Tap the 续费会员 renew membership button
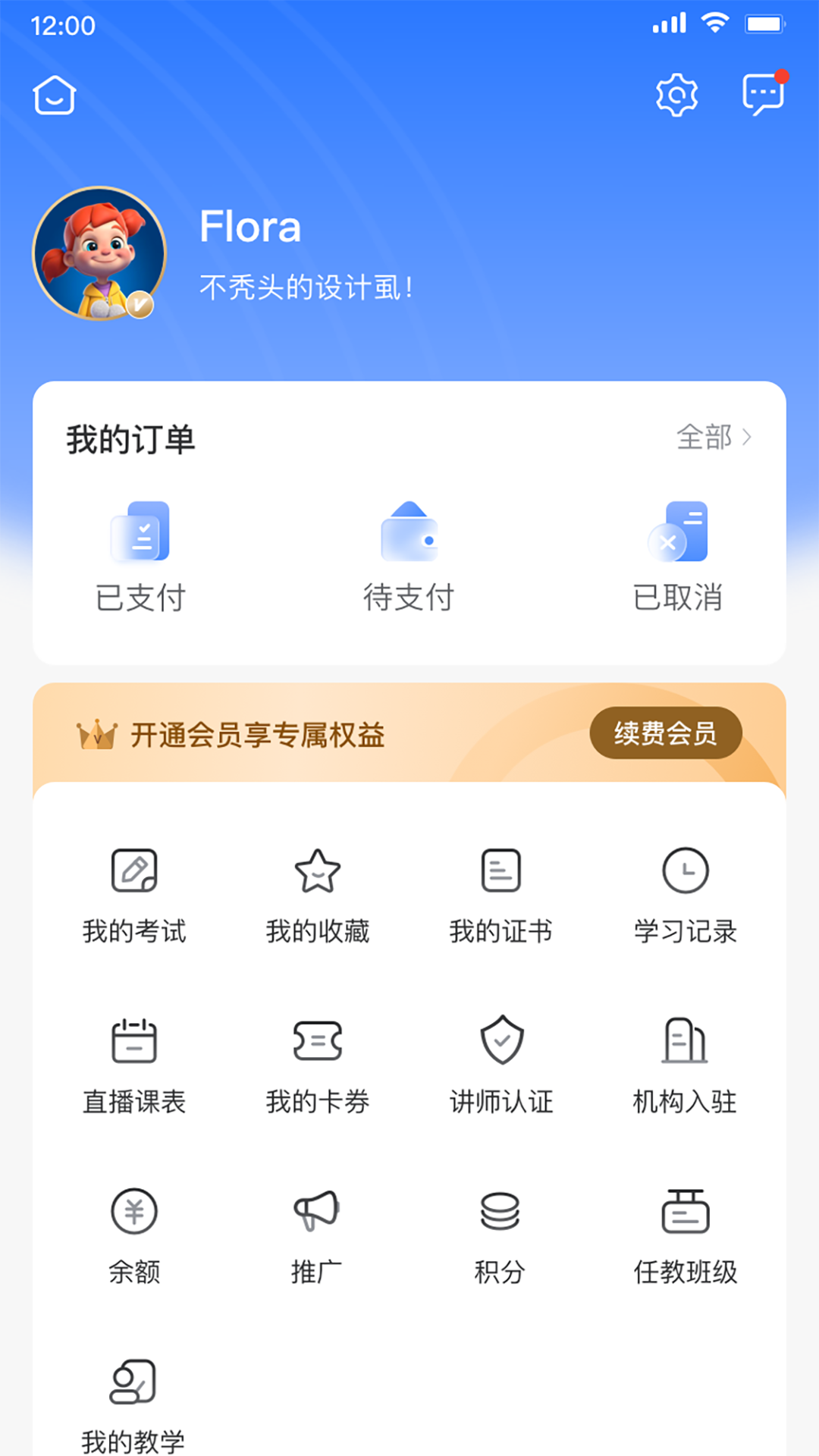The image size is (819, 1456). [x=665, y=733]
